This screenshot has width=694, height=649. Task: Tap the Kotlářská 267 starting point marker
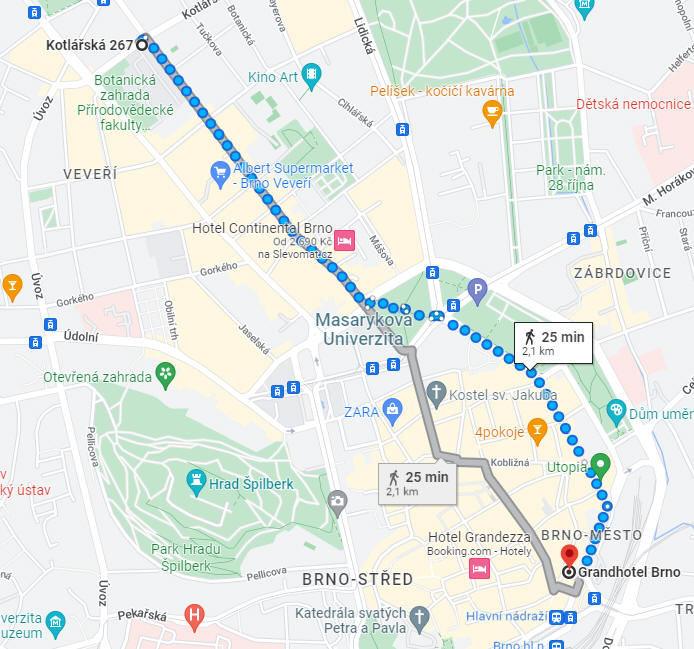142,44
